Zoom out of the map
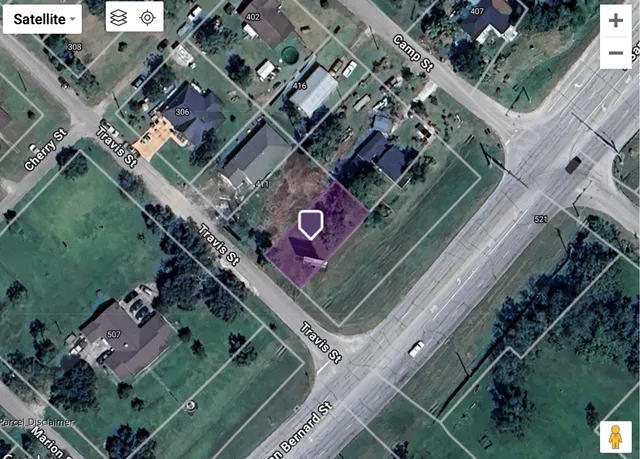 pos(616,52)
